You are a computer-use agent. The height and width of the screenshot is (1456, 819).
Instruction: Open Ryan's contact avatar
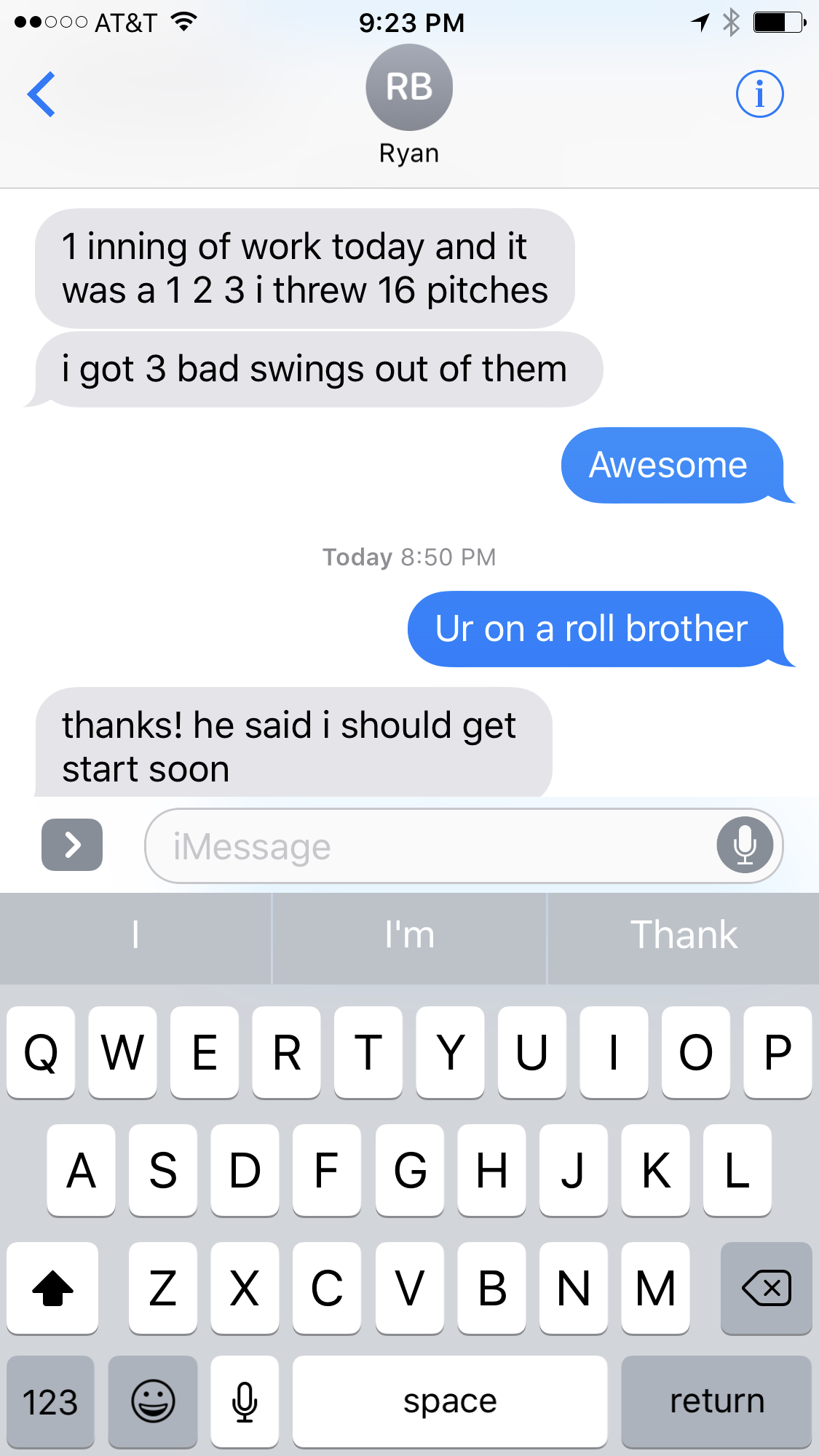click(409, 87)
